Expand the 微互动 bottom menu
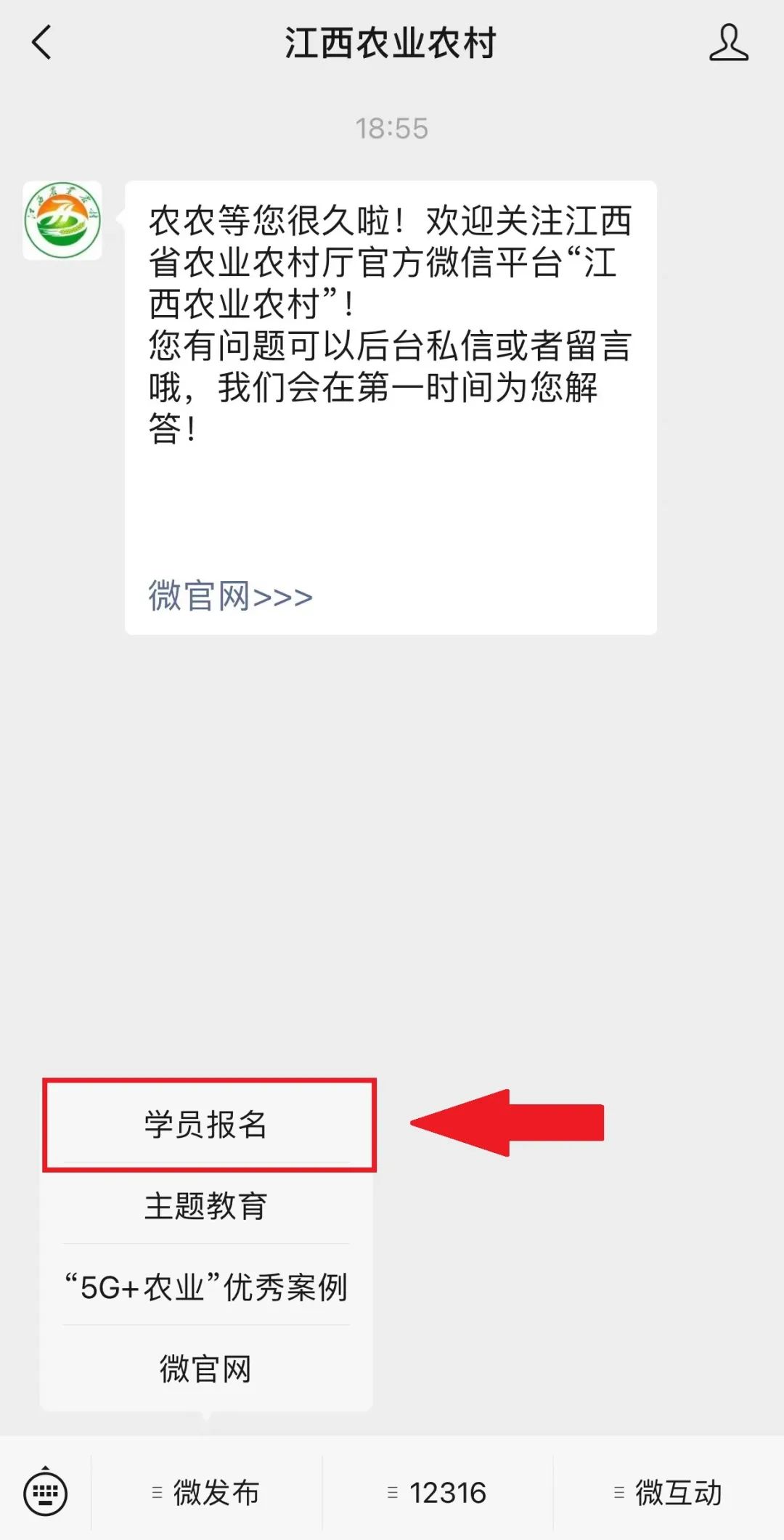Image resolution: width=784 pixels, height=1540 pixels. point(669,1493)
